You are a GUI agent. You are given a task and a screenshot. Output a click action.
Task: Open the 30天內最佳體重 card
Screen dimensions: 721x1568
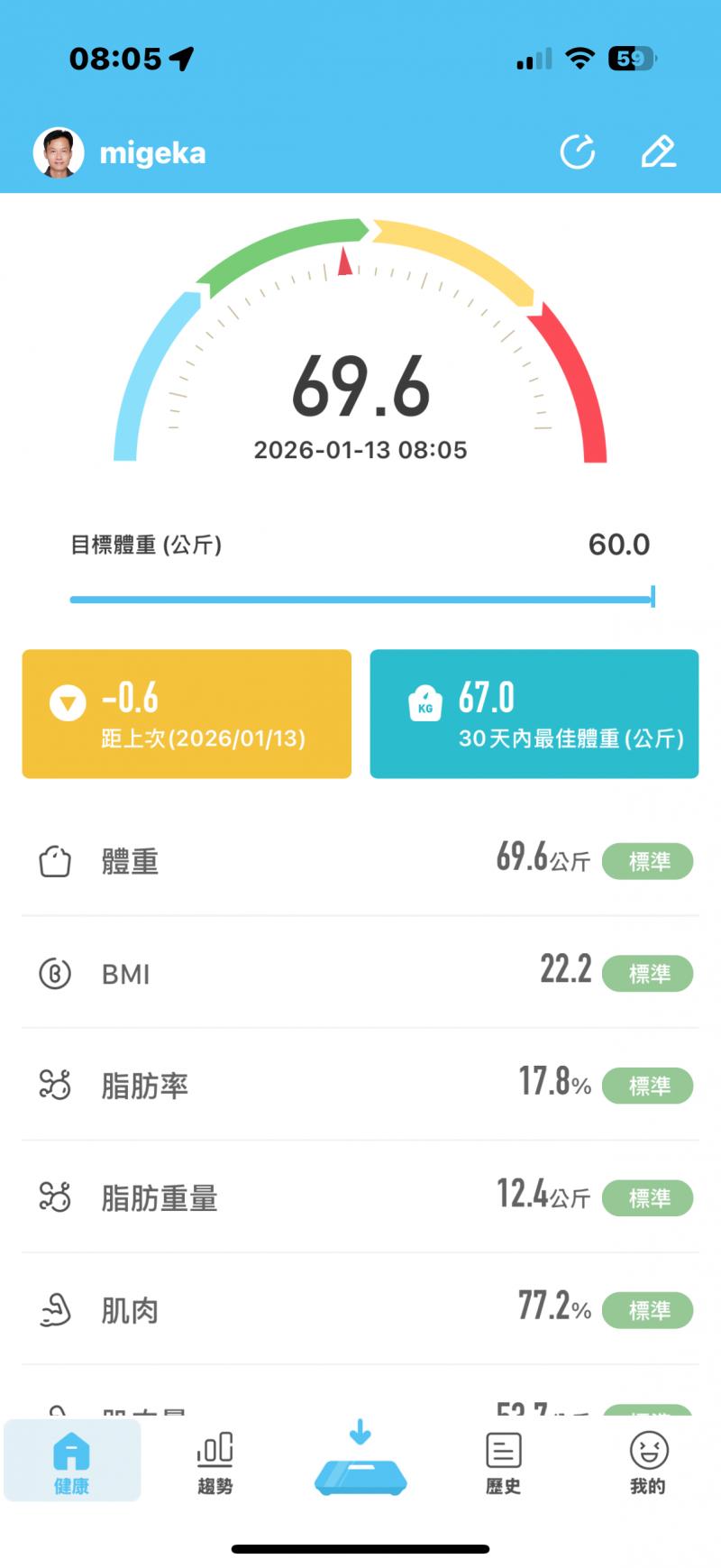tap(534, 713)
